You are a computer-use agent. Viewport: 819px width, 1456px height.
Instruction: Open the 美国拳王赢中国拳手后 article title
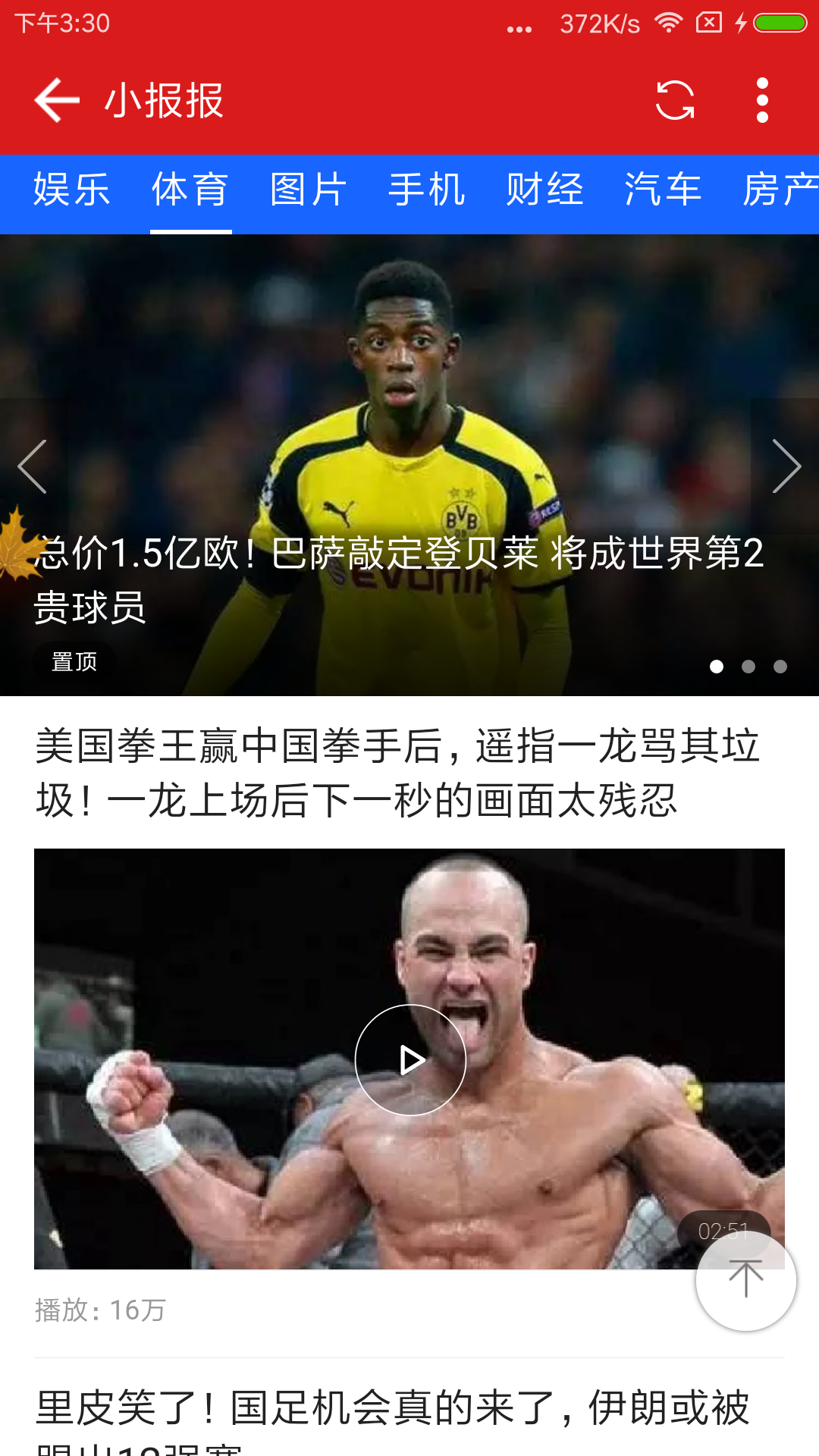(398, 773)
